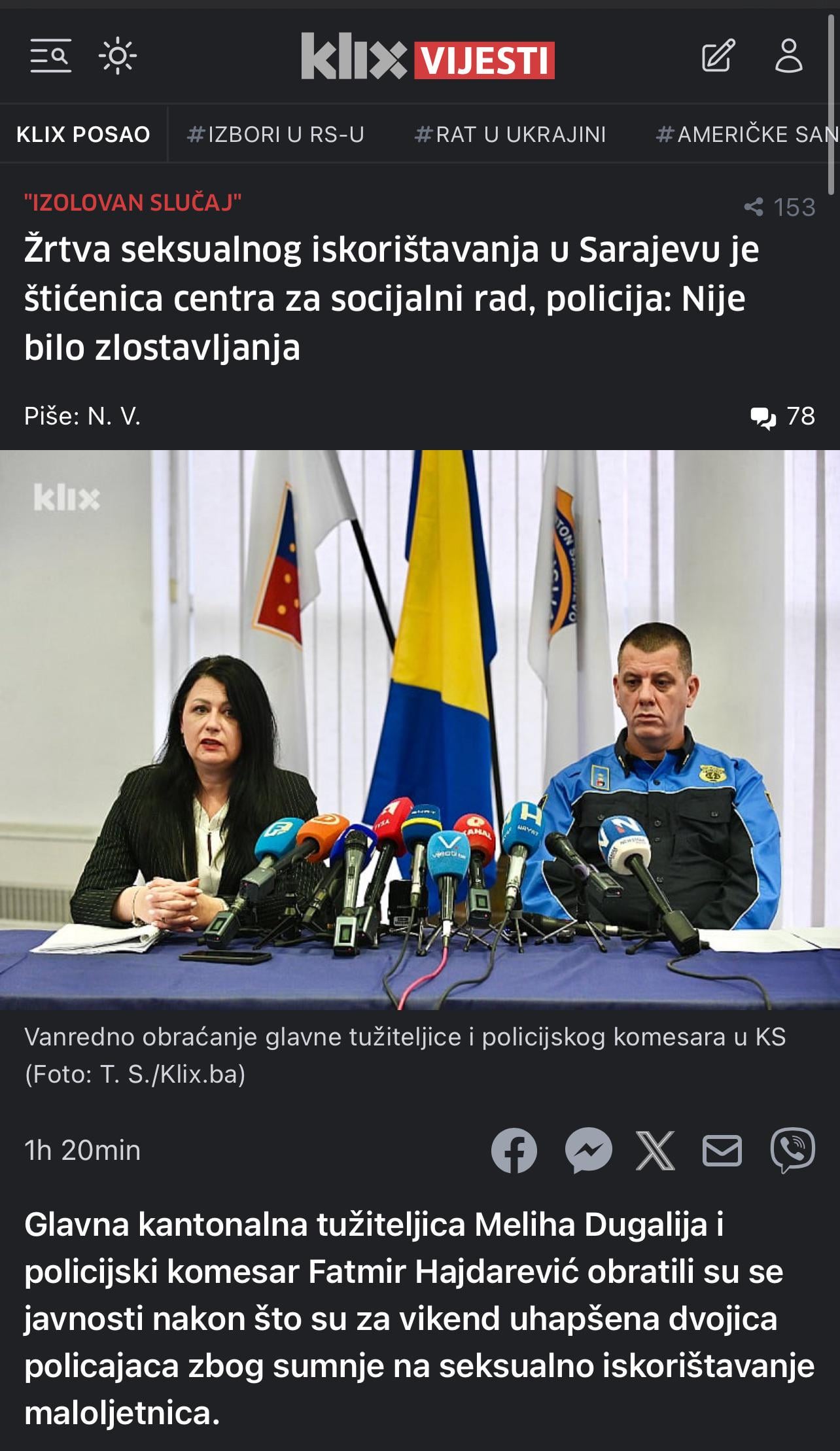Open the write/compose pencil icon
The width and height of the screenshot is (840, 1451).
click(x=718, y=56)
